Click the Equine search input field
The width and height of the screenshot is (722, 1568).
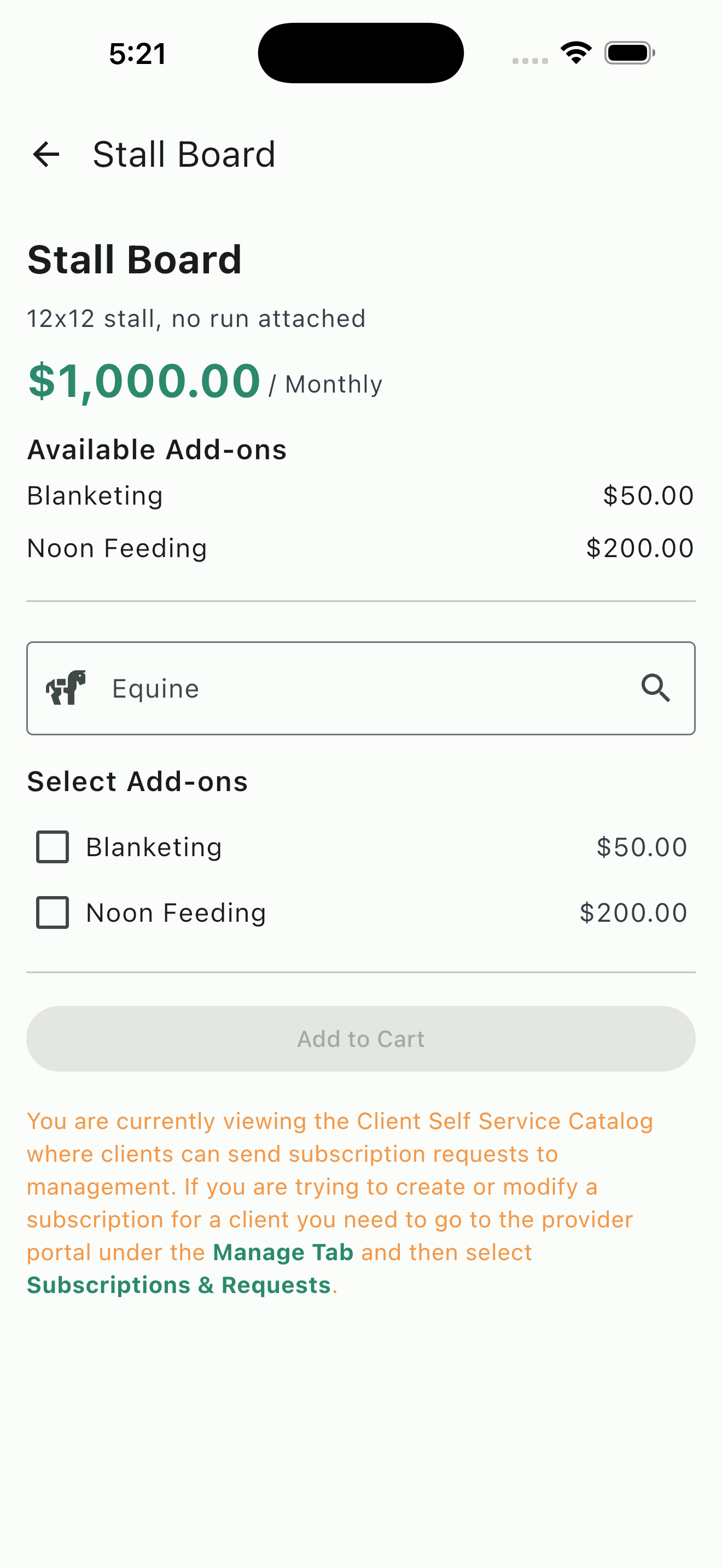[x=243, y=688]
